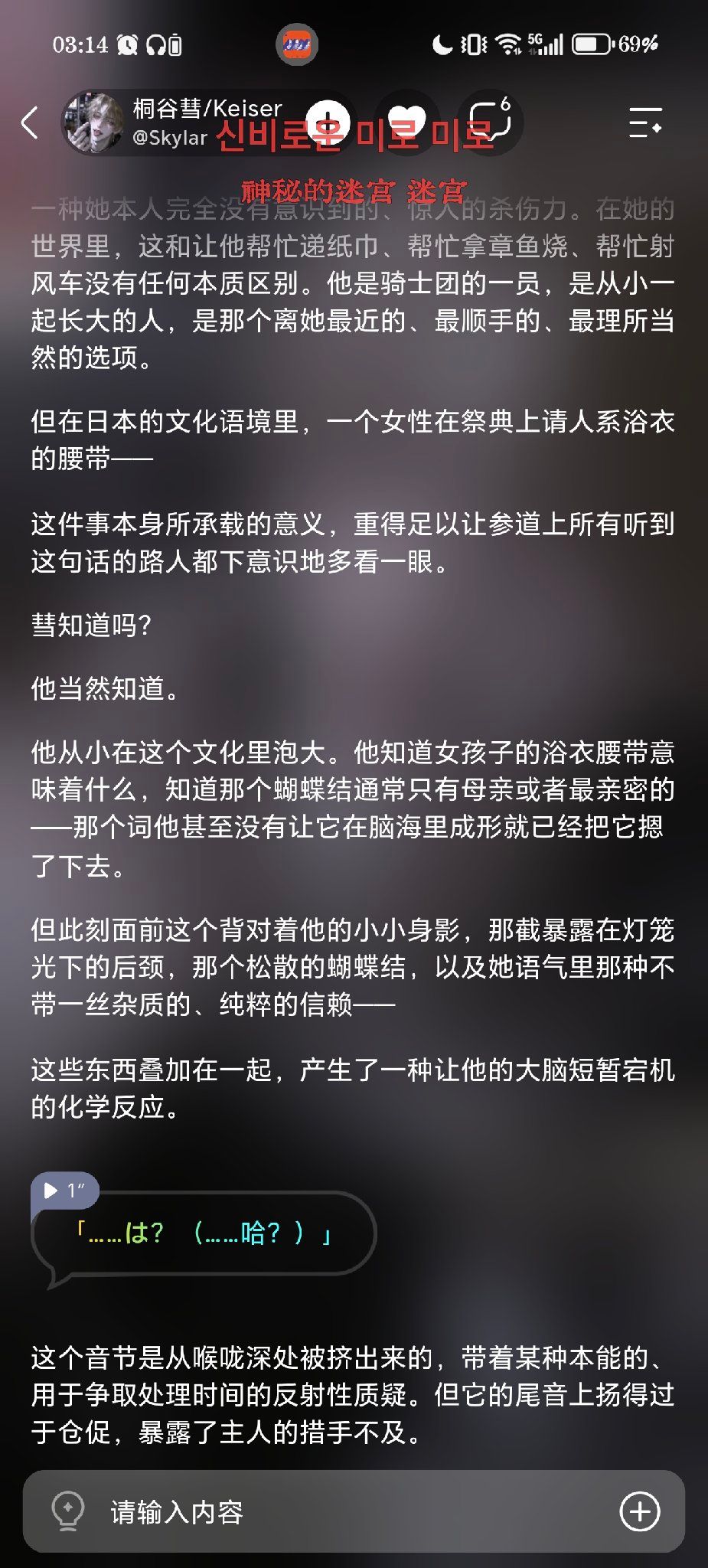The image size is (708, 1568).
Task: Open the plus attachment options in input bar
Action: click(640, 1511)
